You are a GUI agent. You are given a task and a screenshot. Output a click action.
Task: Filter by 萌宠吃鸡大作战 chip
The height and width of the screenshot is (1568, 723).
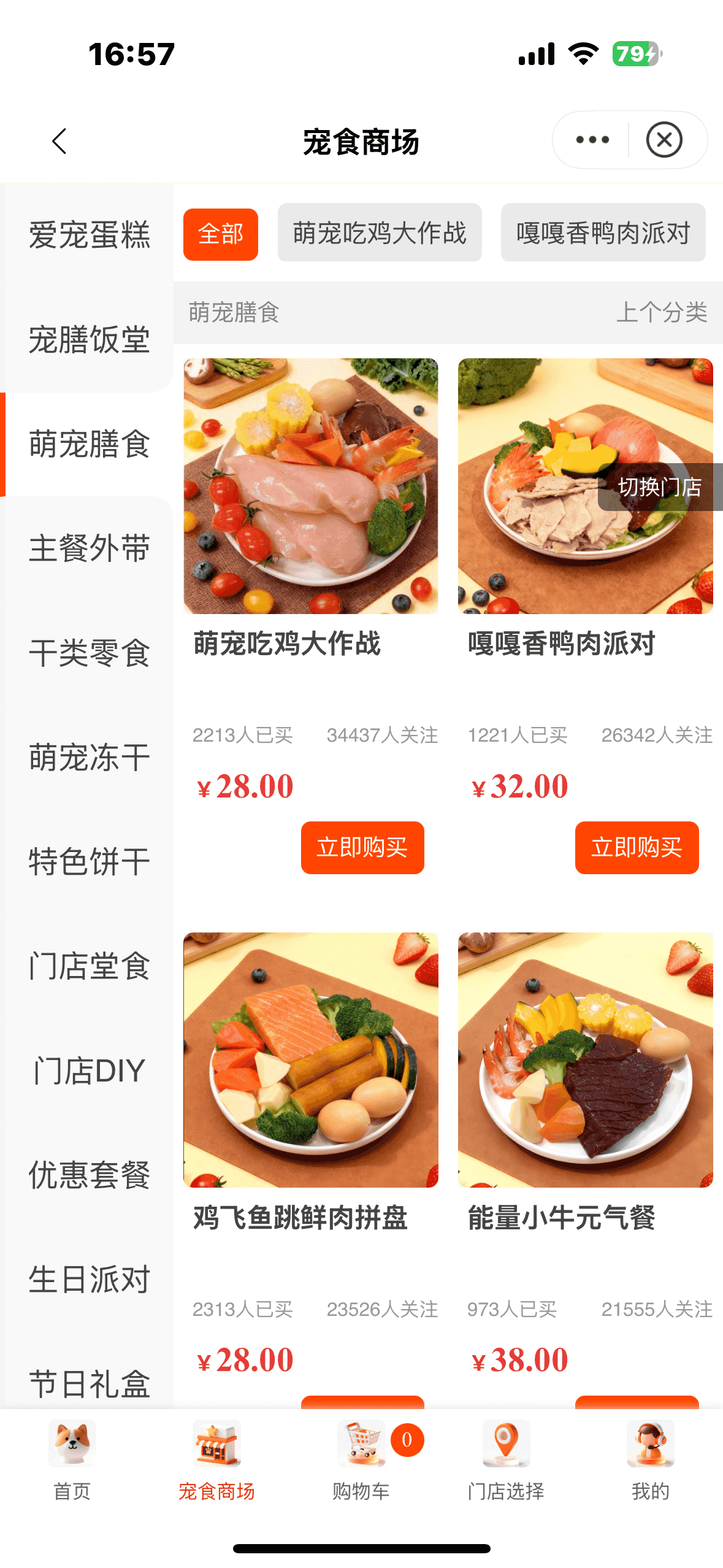(380, 233)
